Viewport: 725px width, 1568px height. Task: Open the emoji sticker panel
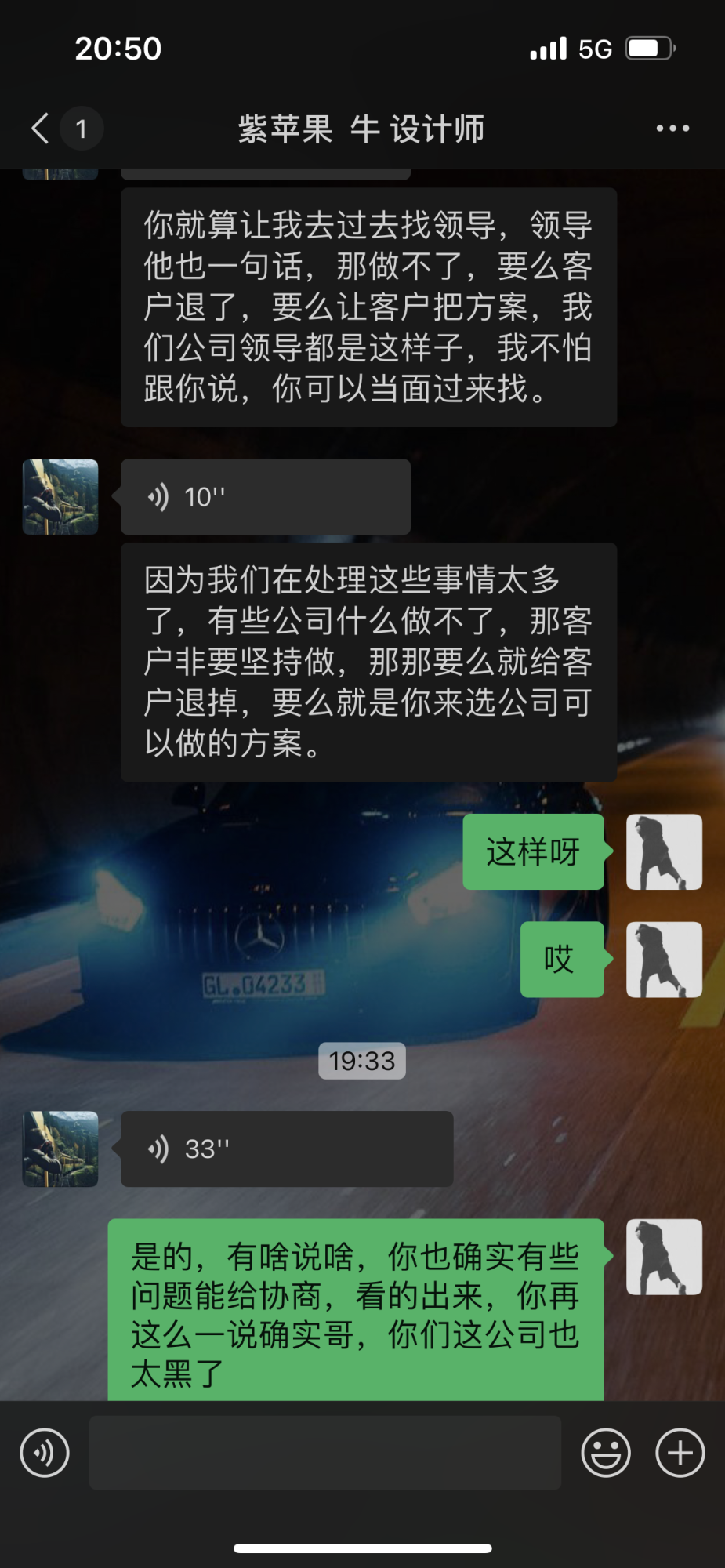pyautogui.click(x=605, y=1453)
